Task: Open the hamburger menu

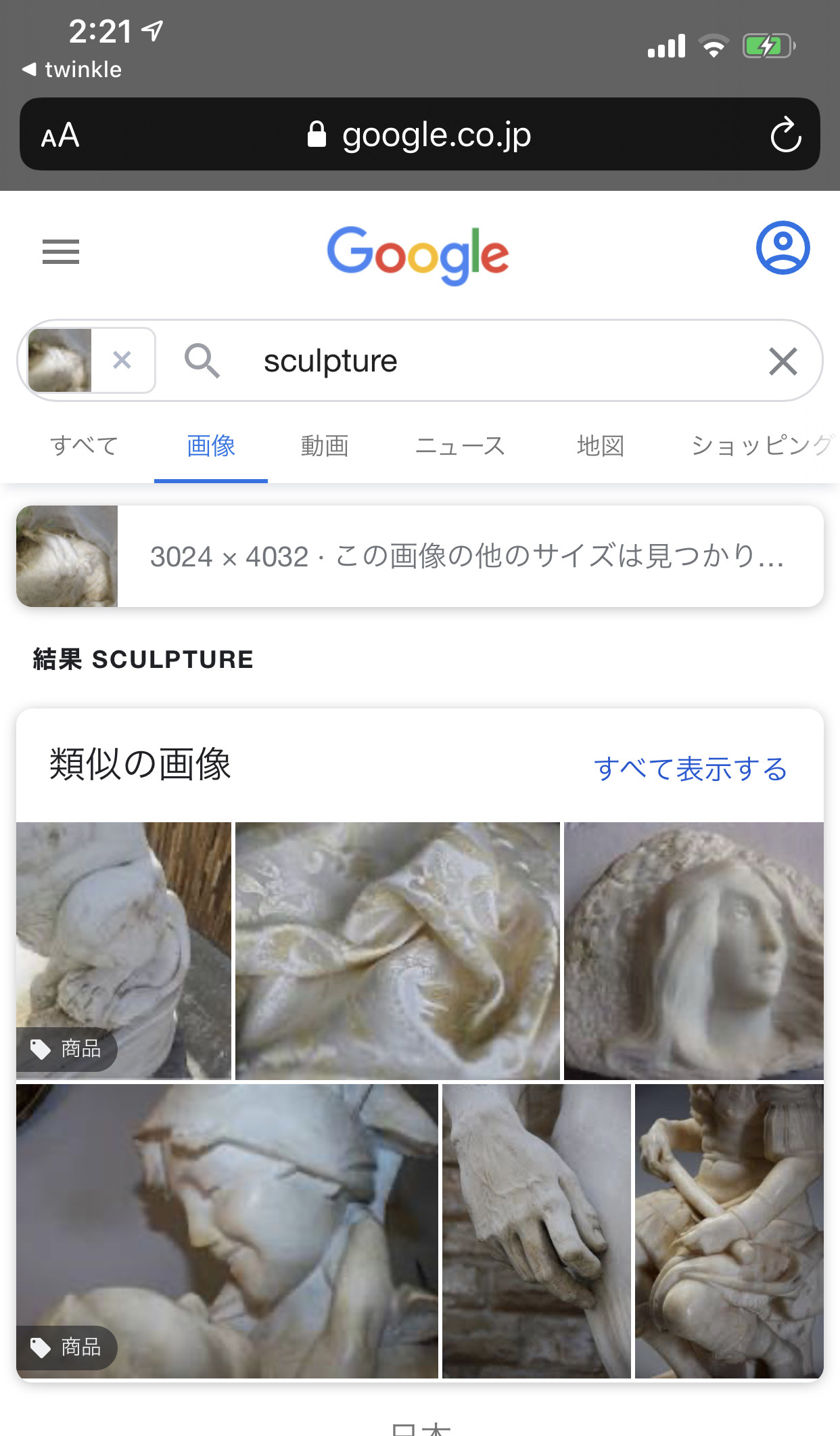Action: (x=61, y=252)
